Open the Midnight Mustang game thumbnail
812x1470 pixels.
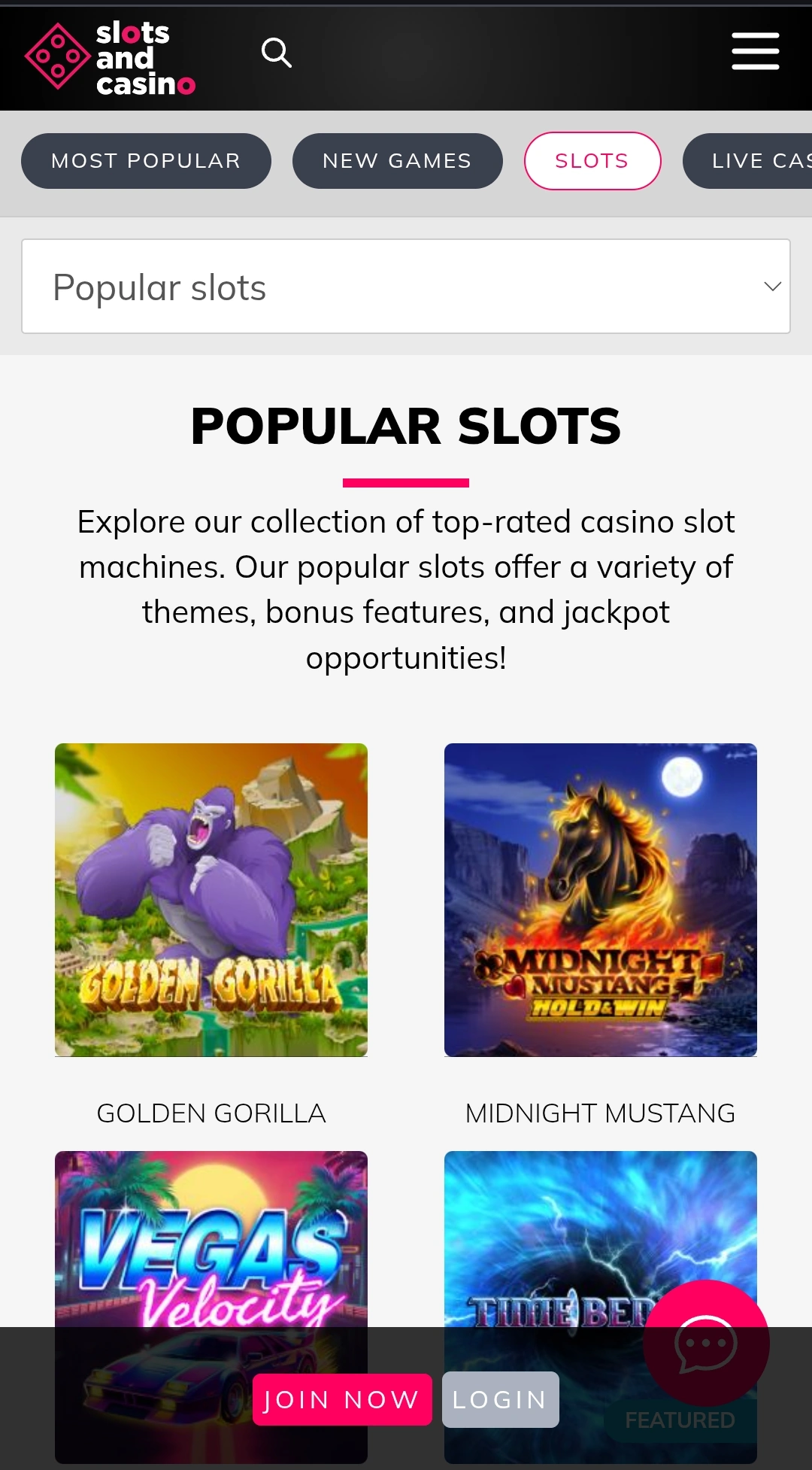coord(601,900)
